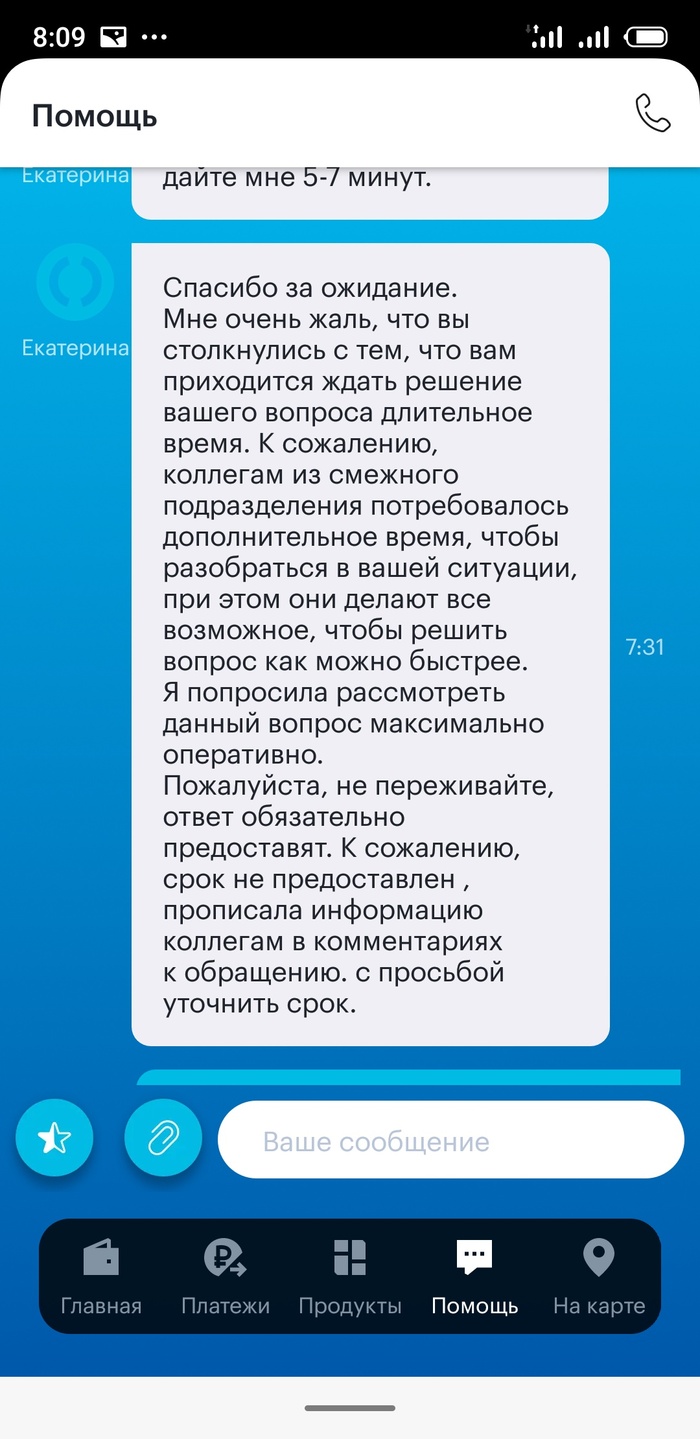
Task: Tap the star rating button
Action: click(x=54, y=1138)
